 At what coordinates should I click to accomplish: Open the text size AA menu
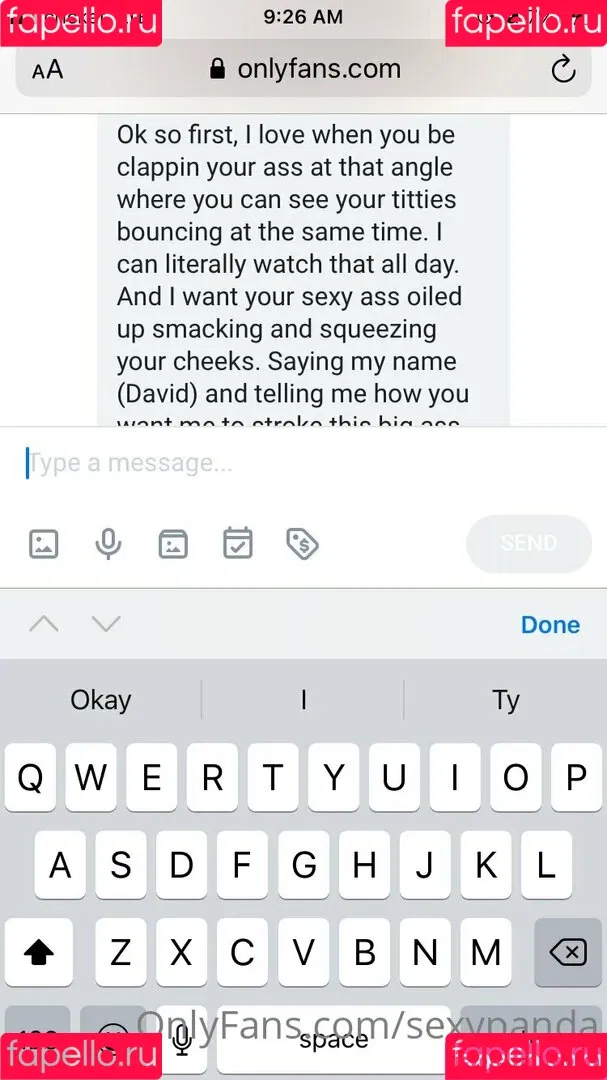click(47, 69)
